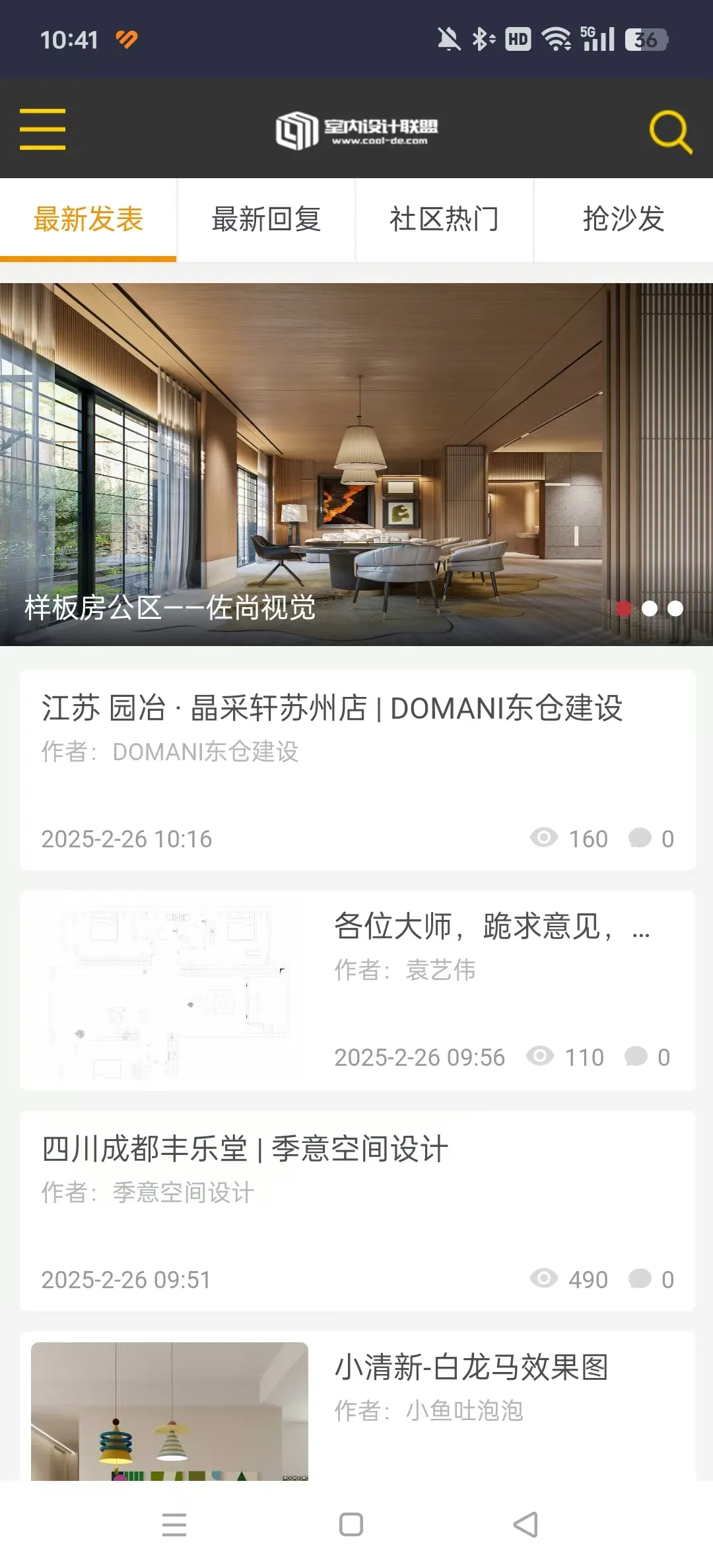Switch to the 抢沙发 tab

623,220
